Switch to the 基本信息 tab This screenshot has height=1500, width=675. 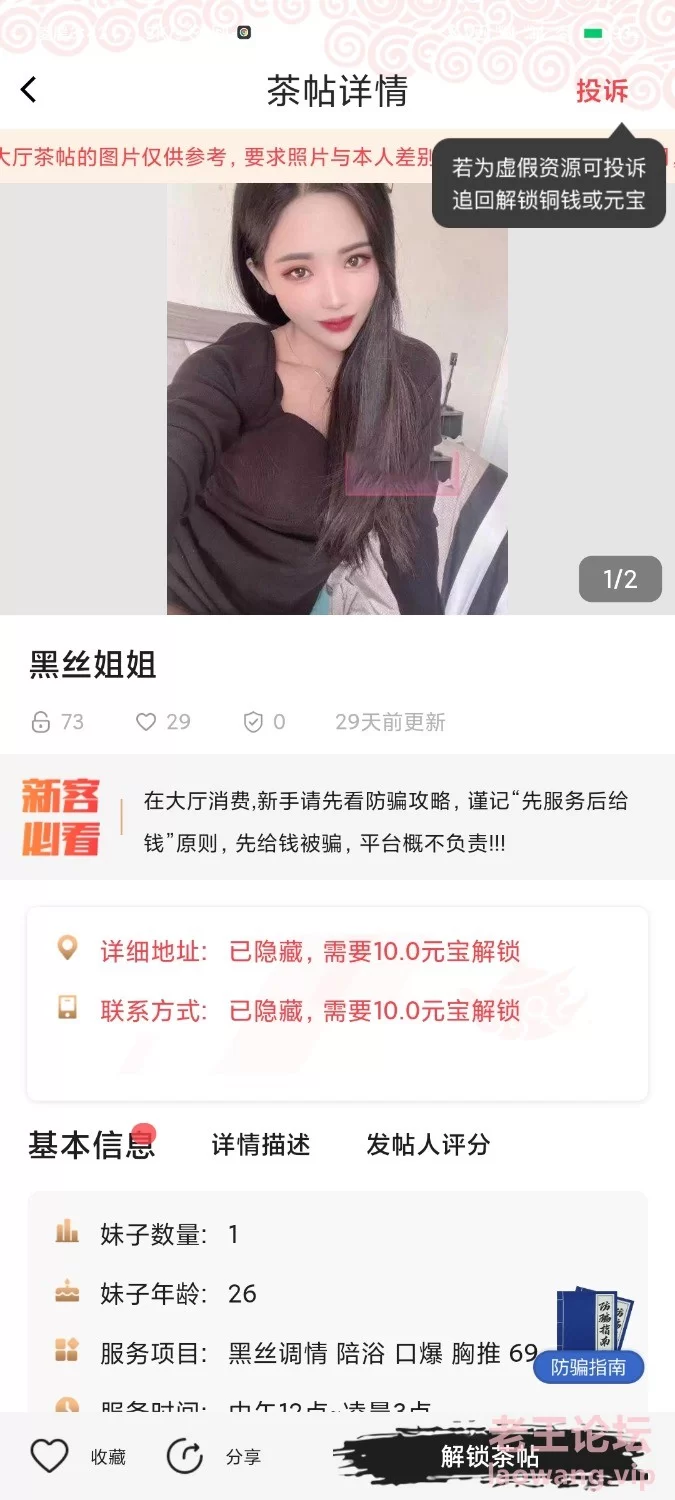click(x=91, y=1145)
